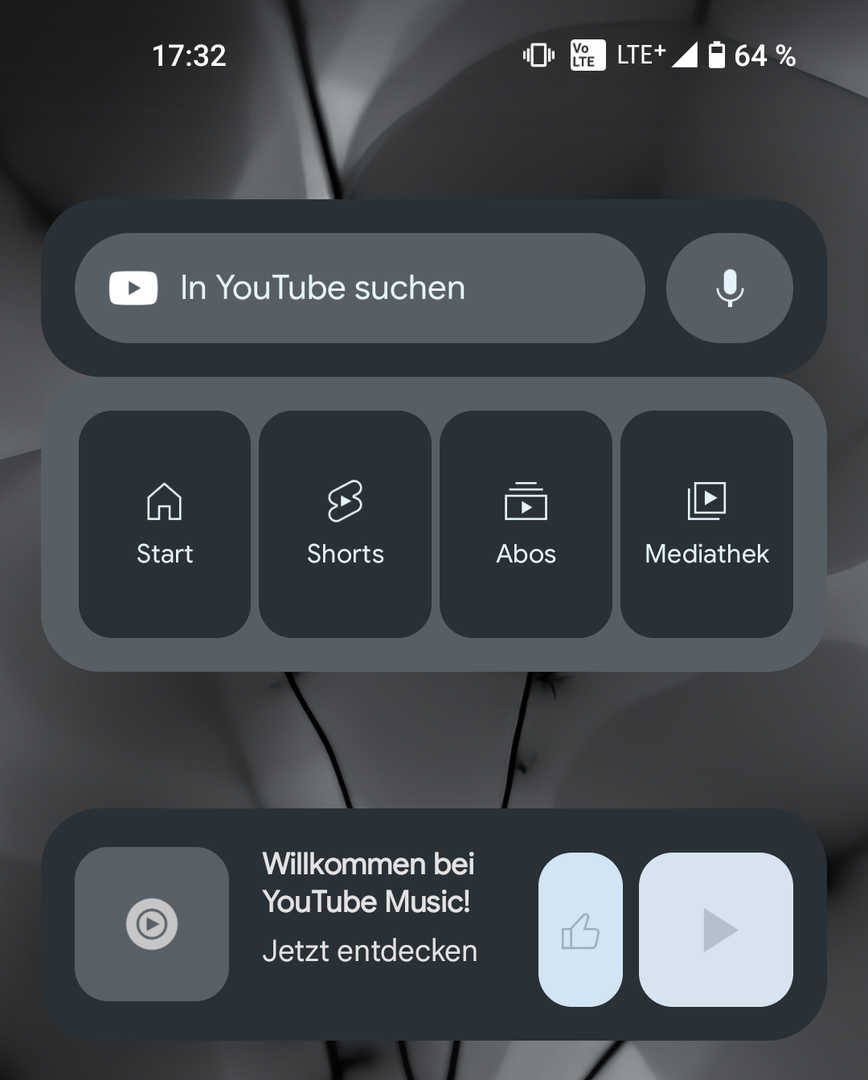Play music in the YouTube Music widget
The width and height of the screenshot is (868, 1080).
point(716,930)
